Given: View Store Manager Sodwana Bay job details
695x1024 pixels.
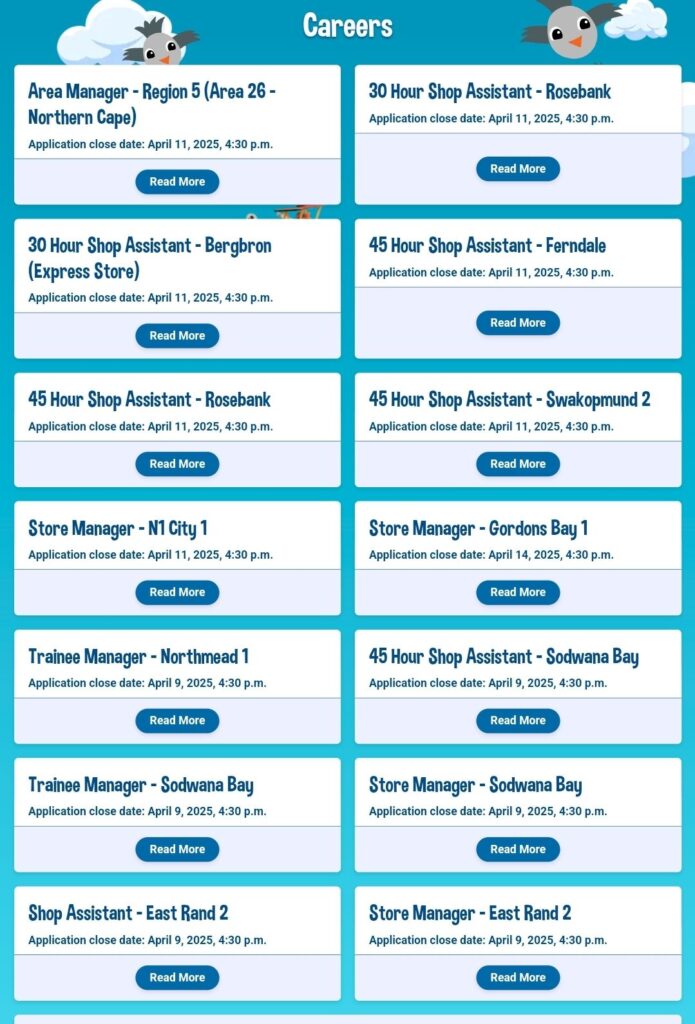Looking at the screenshot, I should [x=517, y=849].
